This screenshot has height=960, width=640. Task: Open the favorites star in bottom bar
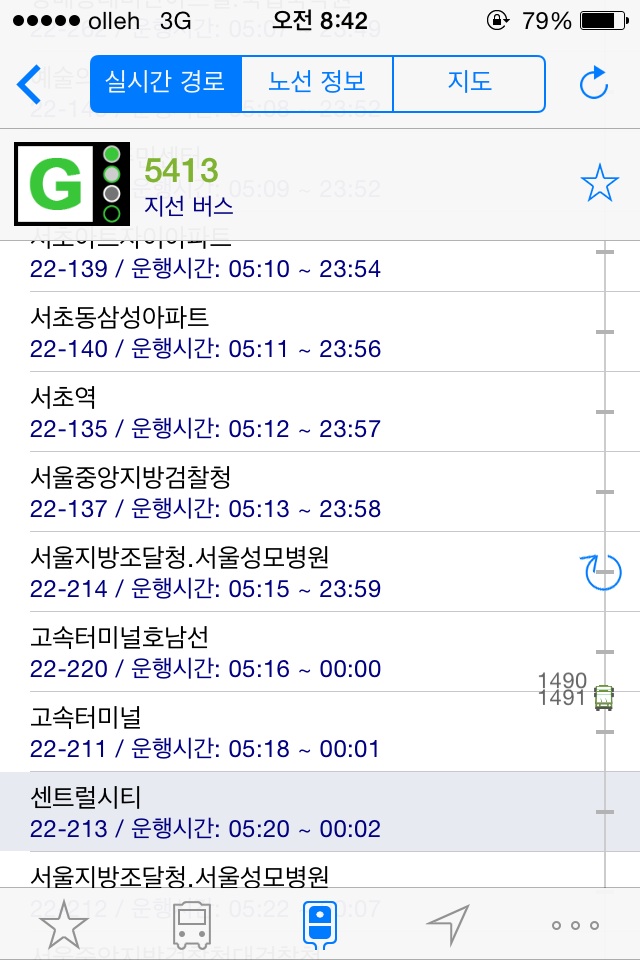tap(62, 924)
